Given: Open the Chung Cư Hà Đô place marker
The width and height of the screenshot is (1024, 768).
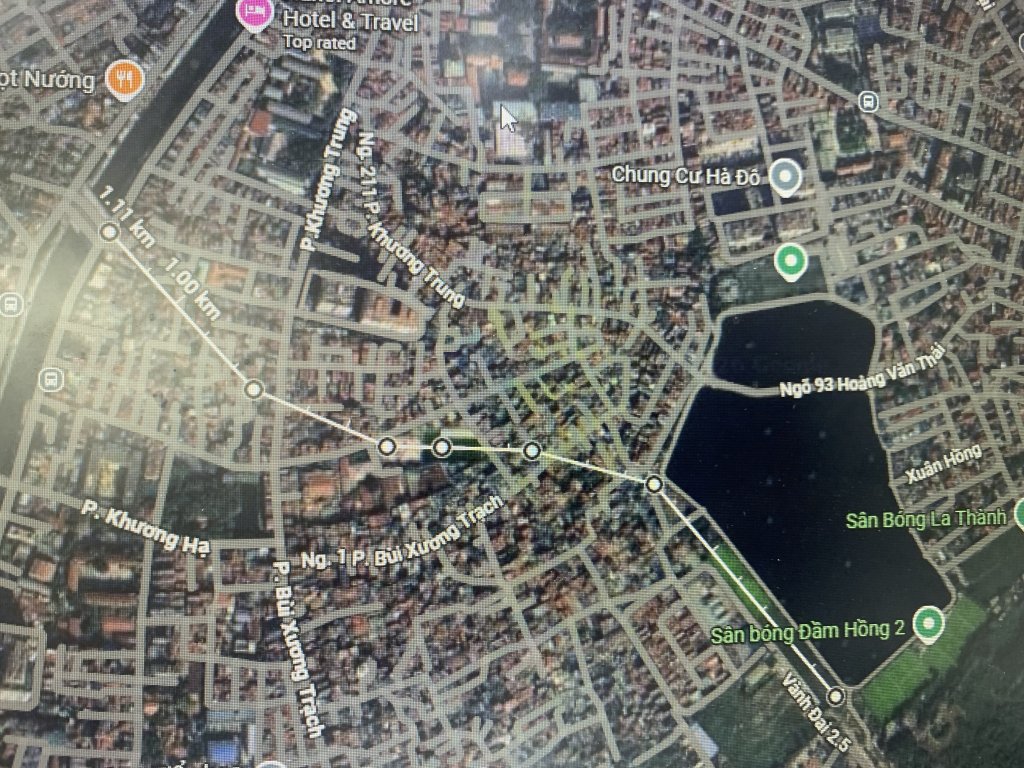Looking at the screenshot, I should (x=787, y=177).
